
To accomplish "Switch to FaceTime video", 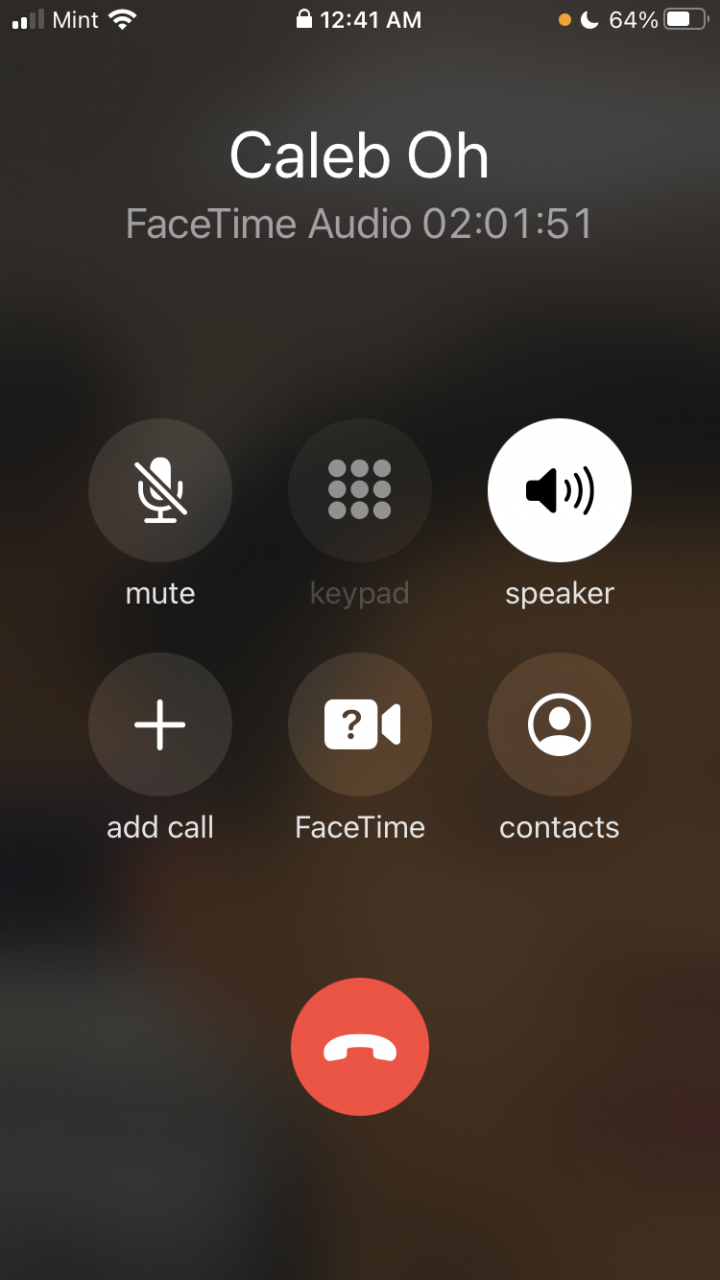I will click(x=360, y=724).
